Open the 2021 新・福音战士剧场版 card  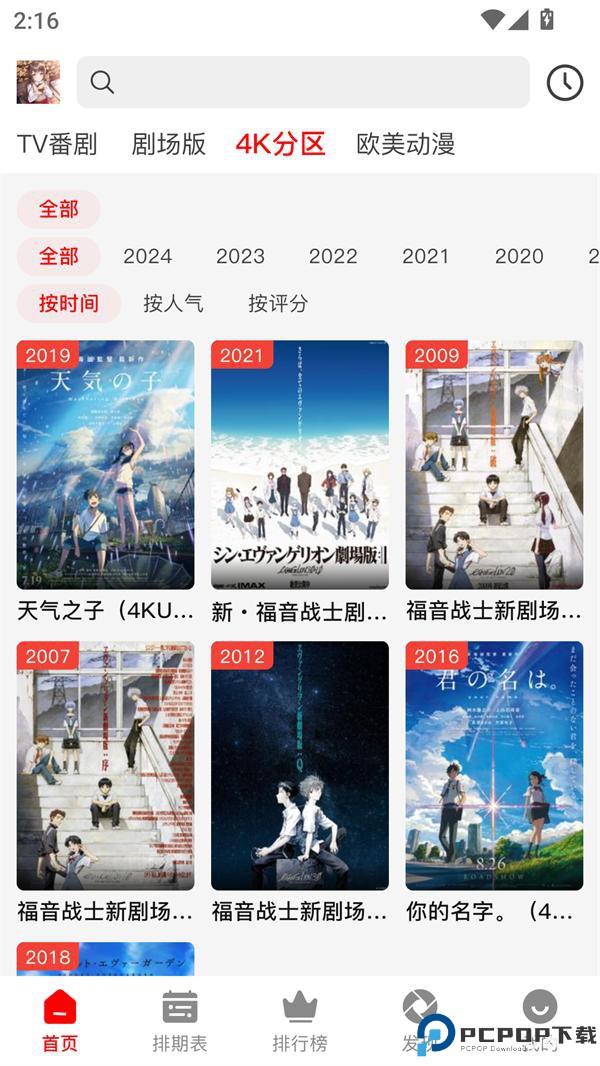pyautogui.click(x=299, y=465)
